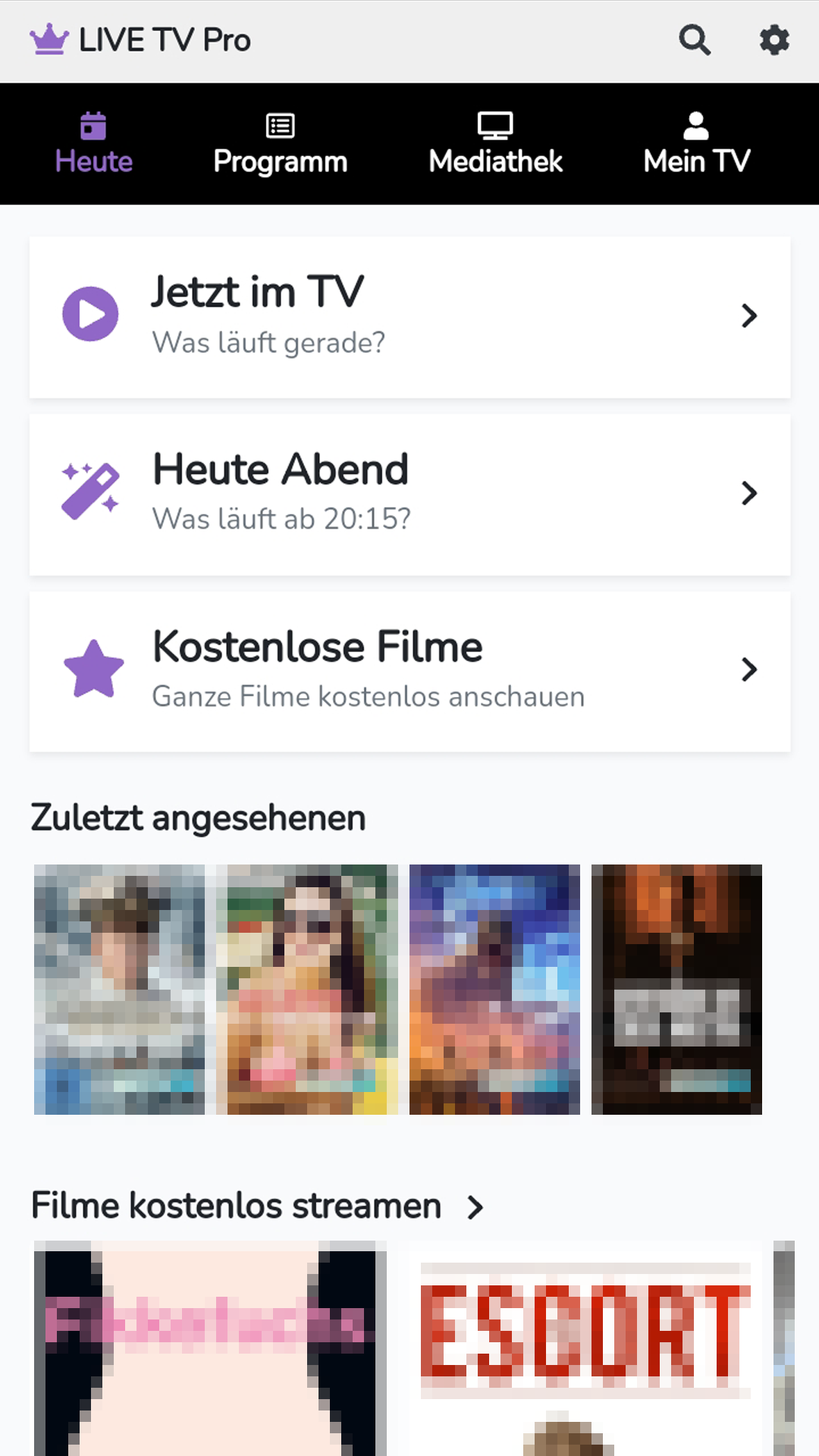Screen dimensions: 819x1456
Task: Go to the Mediathek tab
Action: (x=495, y=144)
